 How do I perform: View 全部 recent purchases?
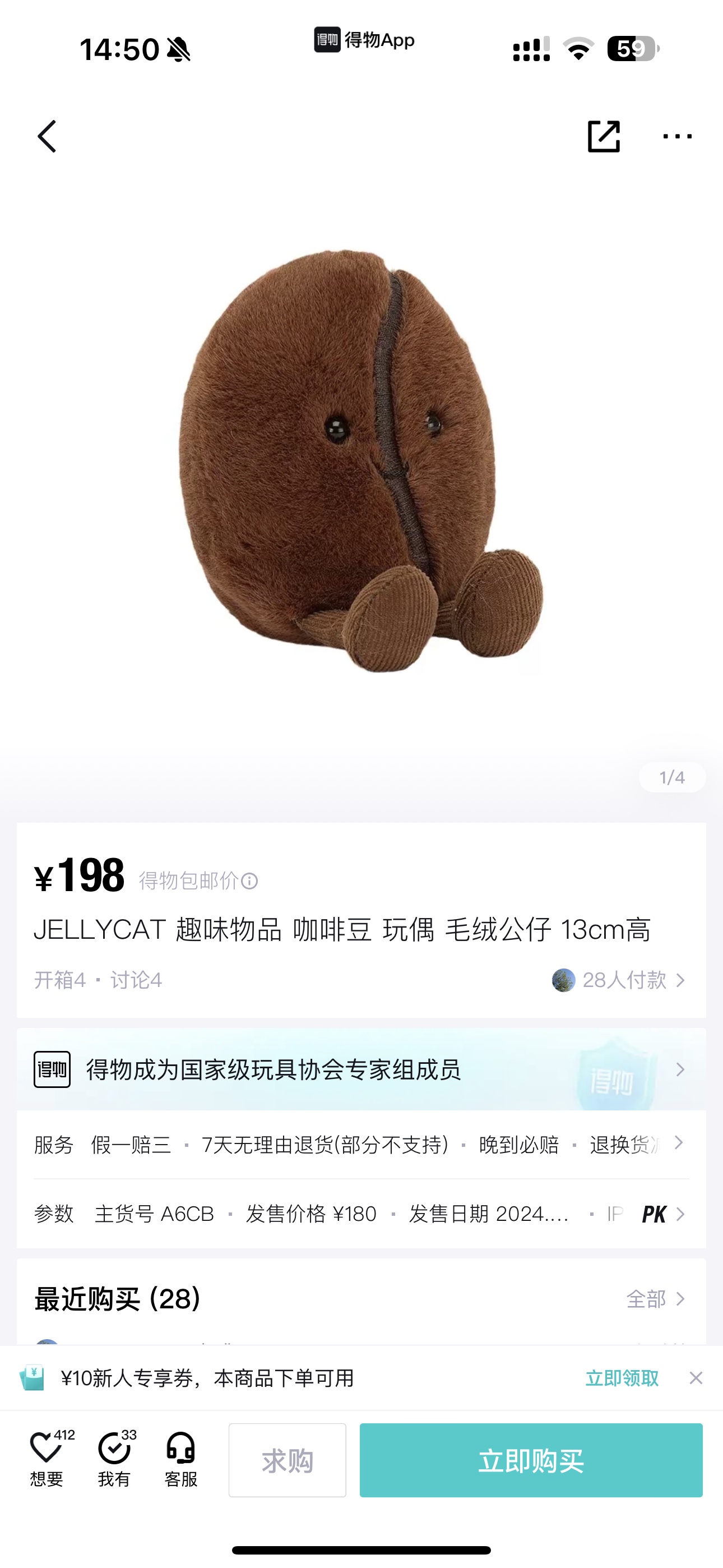656,1299
